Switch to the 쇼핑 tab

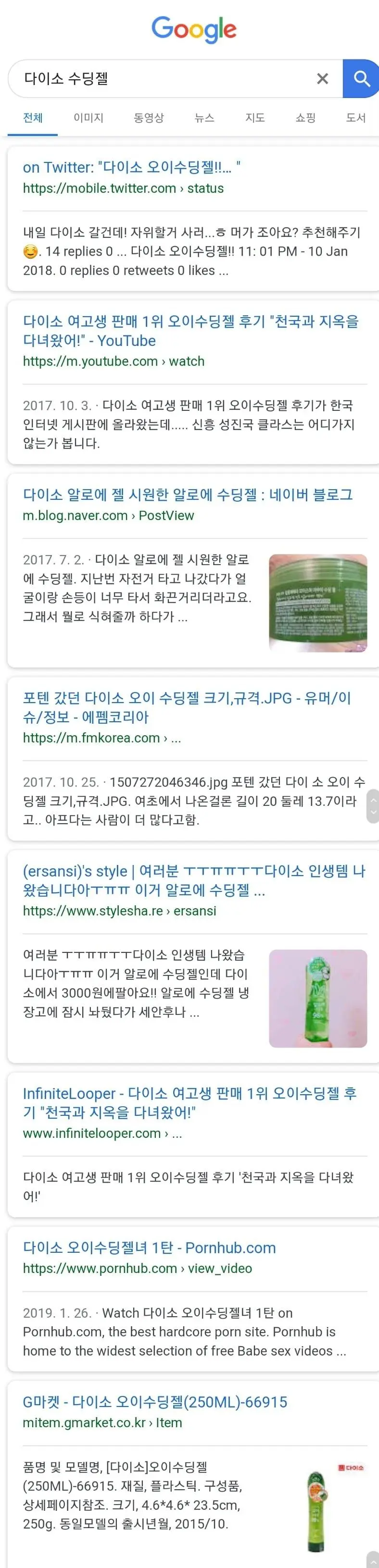(x=305, y=118)
